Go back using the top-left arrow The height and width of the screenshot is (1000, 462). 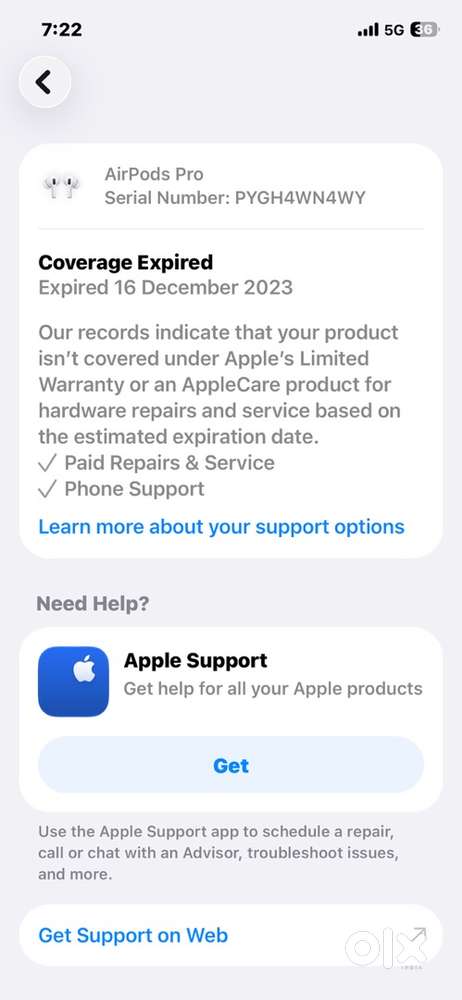(45, 82)
